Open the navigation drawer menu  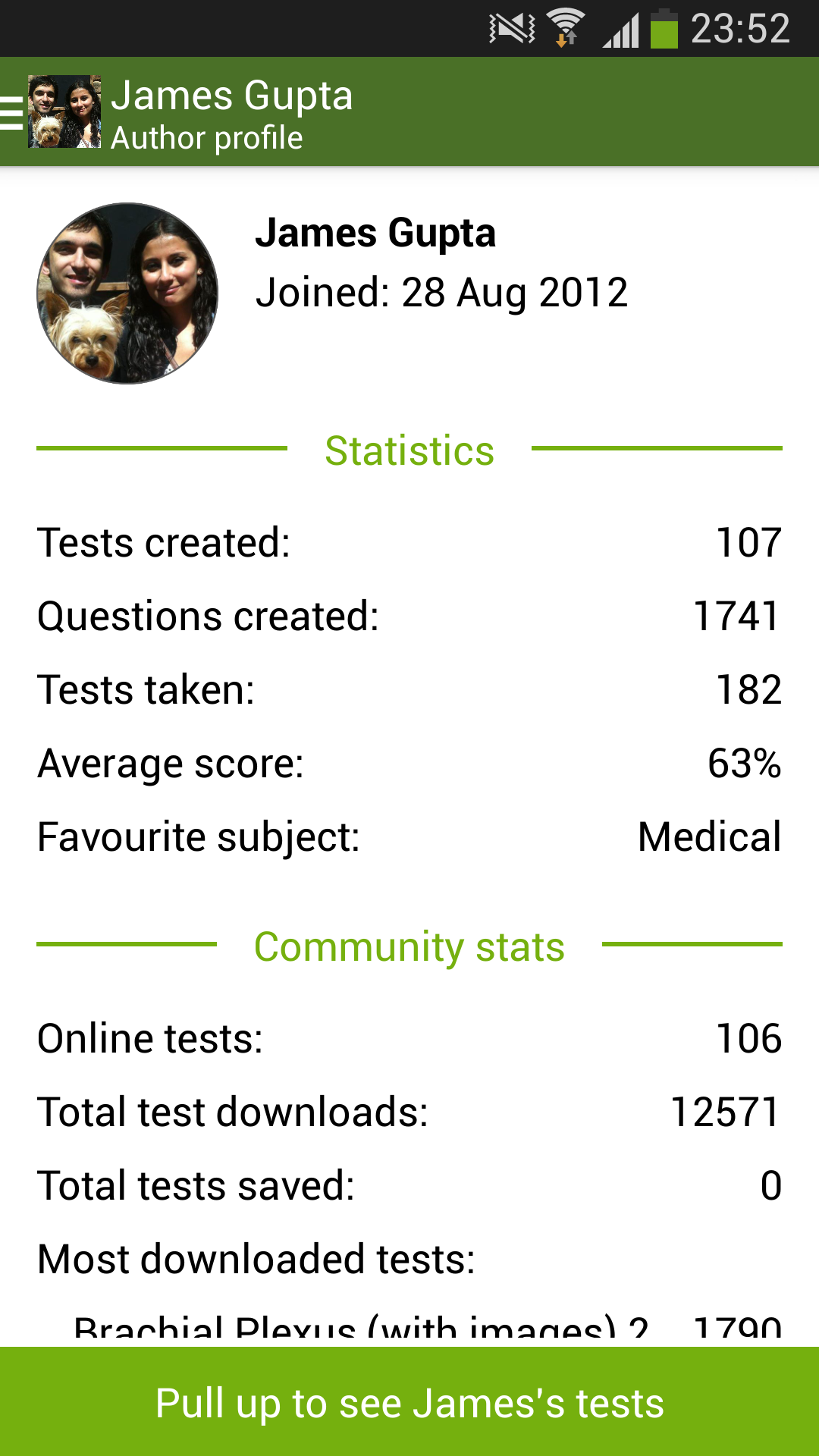pos(9,112)
